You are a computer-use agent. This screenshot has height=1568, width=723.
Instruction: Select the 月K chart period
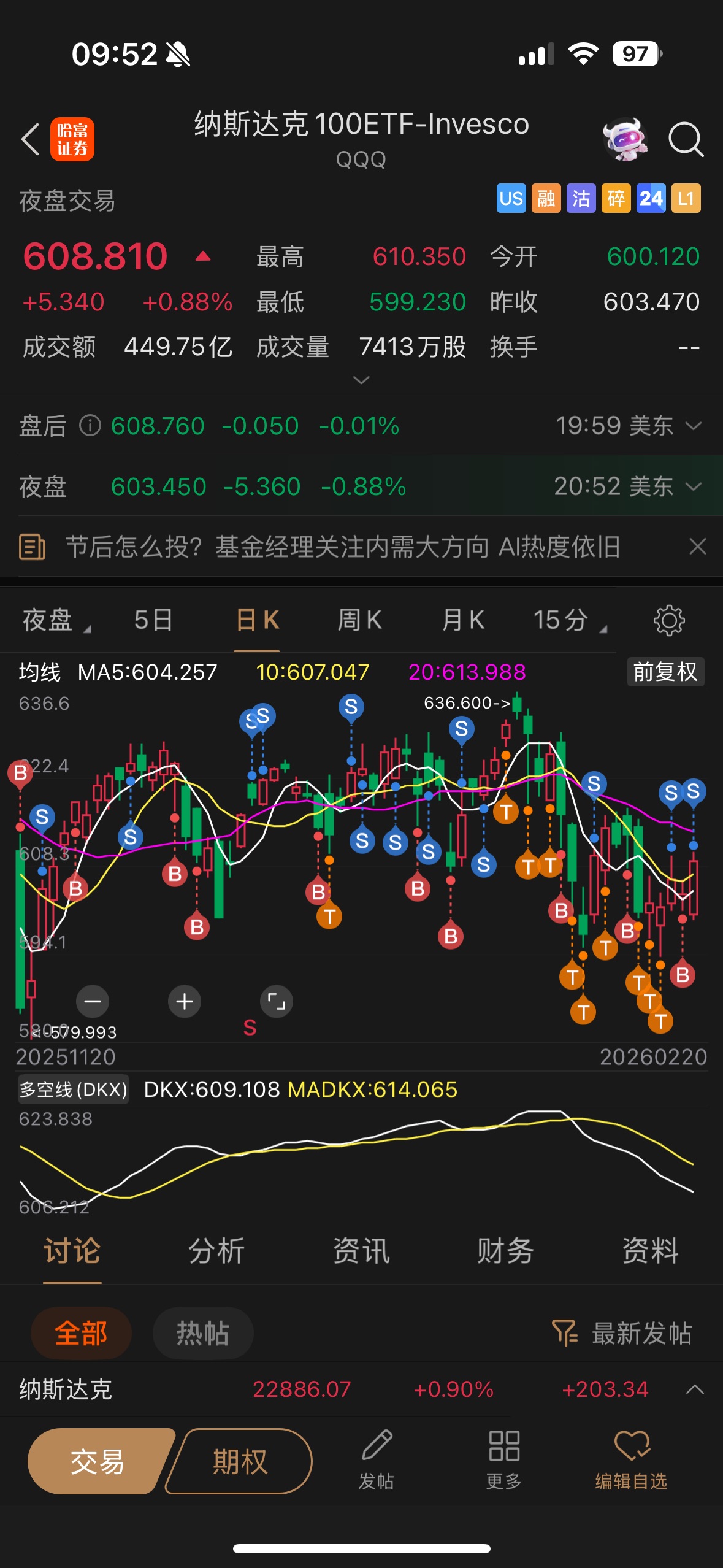[x=463, y=620]
